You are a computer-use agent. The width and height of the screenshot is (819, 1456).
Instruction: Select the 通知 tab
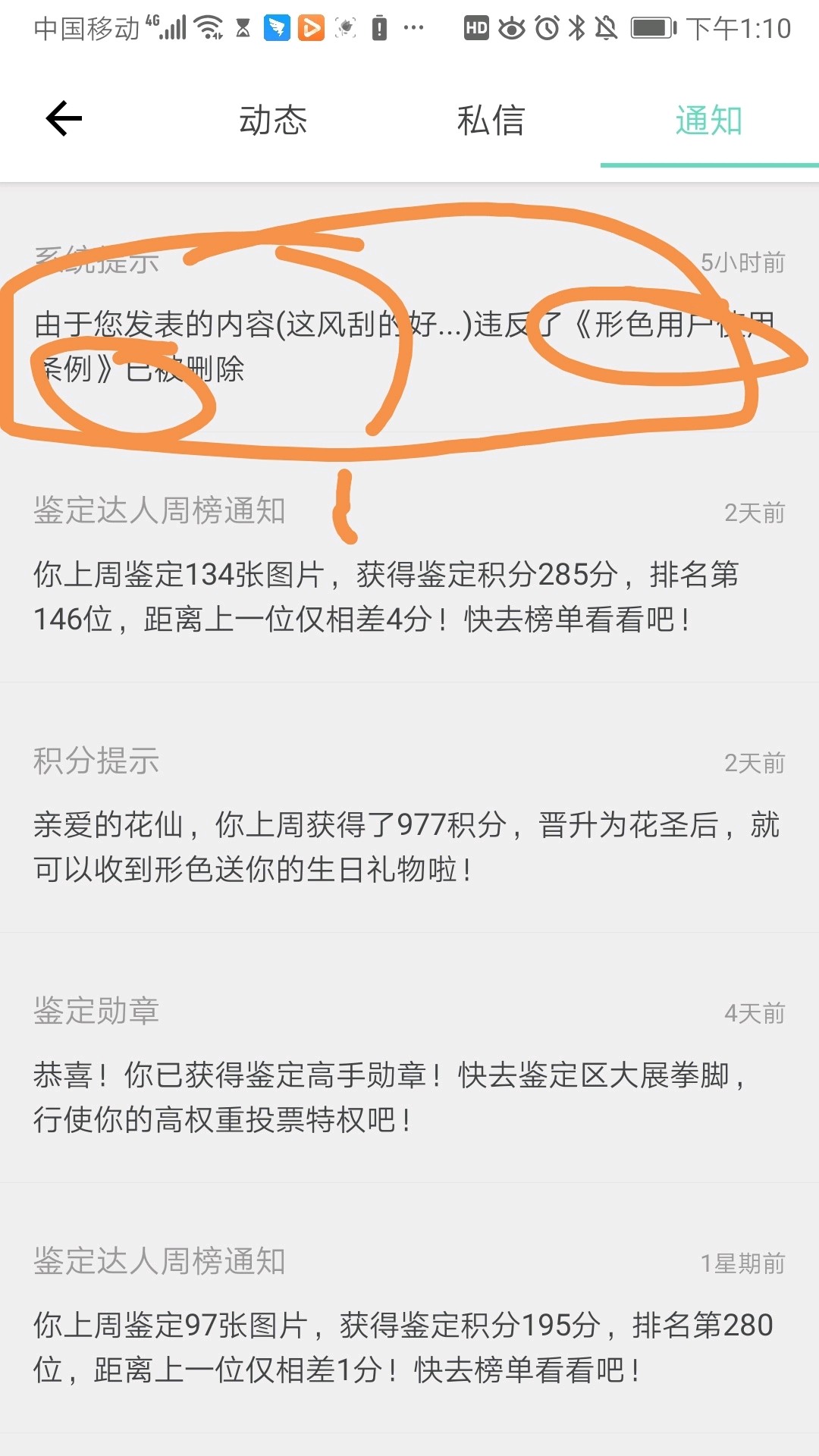709,121
